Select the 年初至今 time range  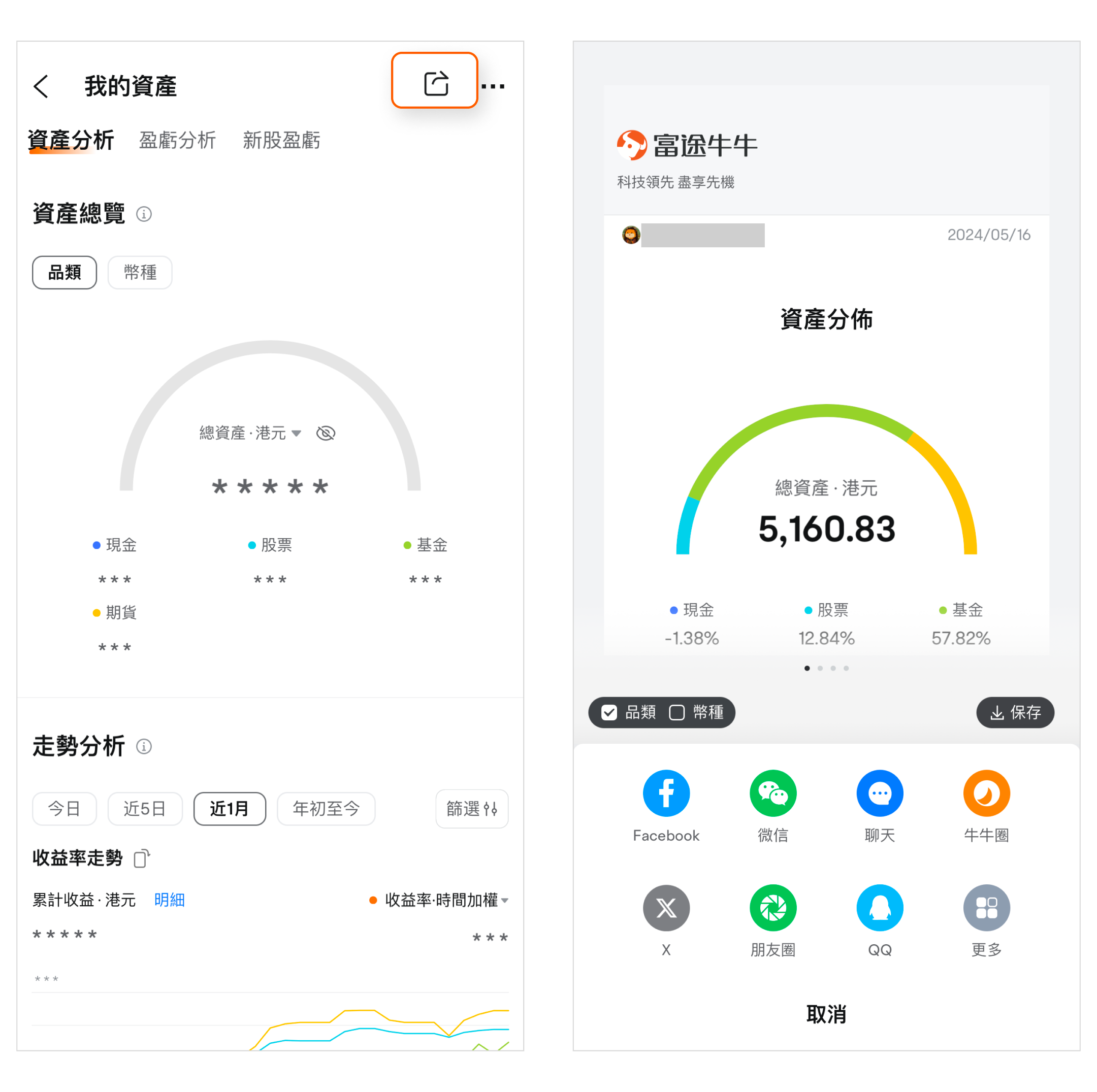(326, 808)
